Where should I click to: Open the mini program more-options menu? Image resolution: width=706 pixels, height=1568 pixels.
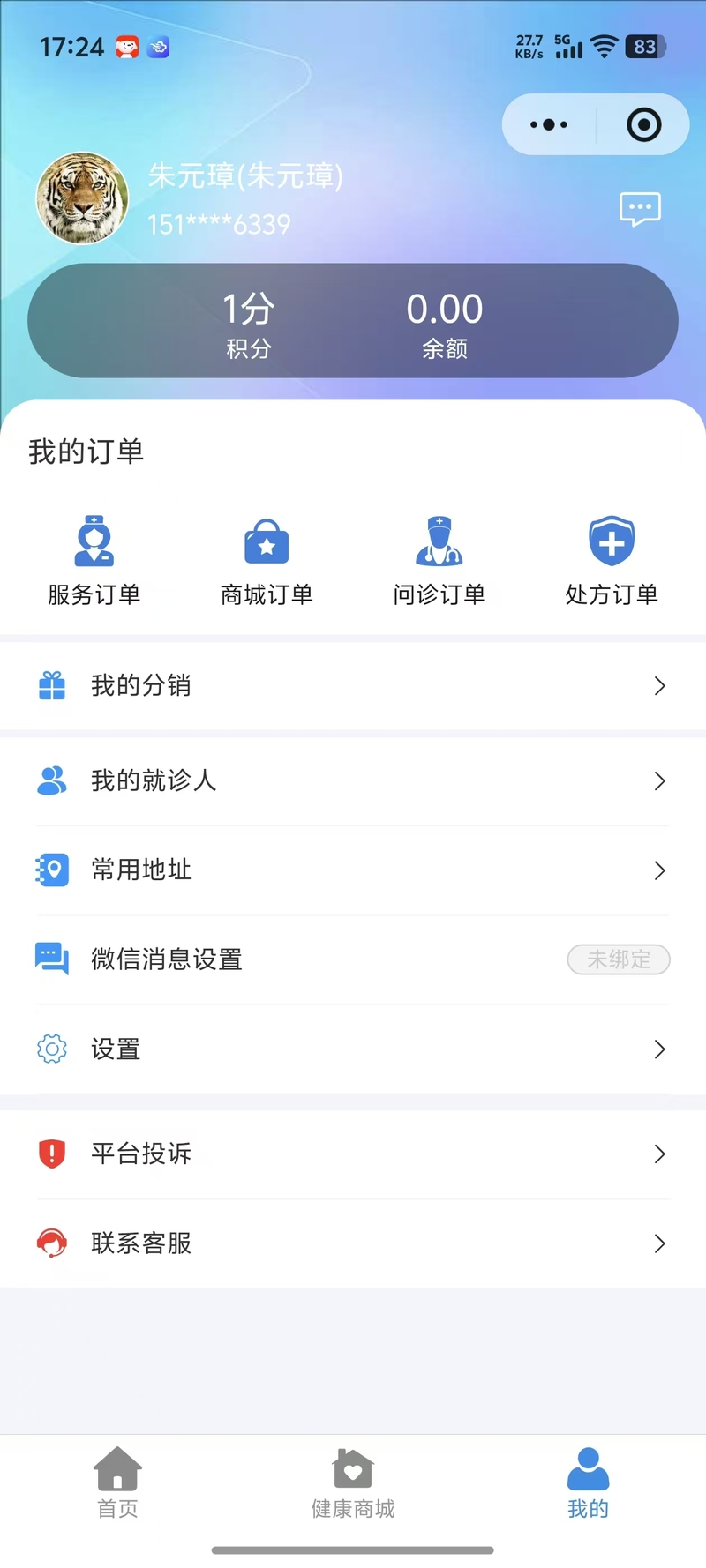549,124
